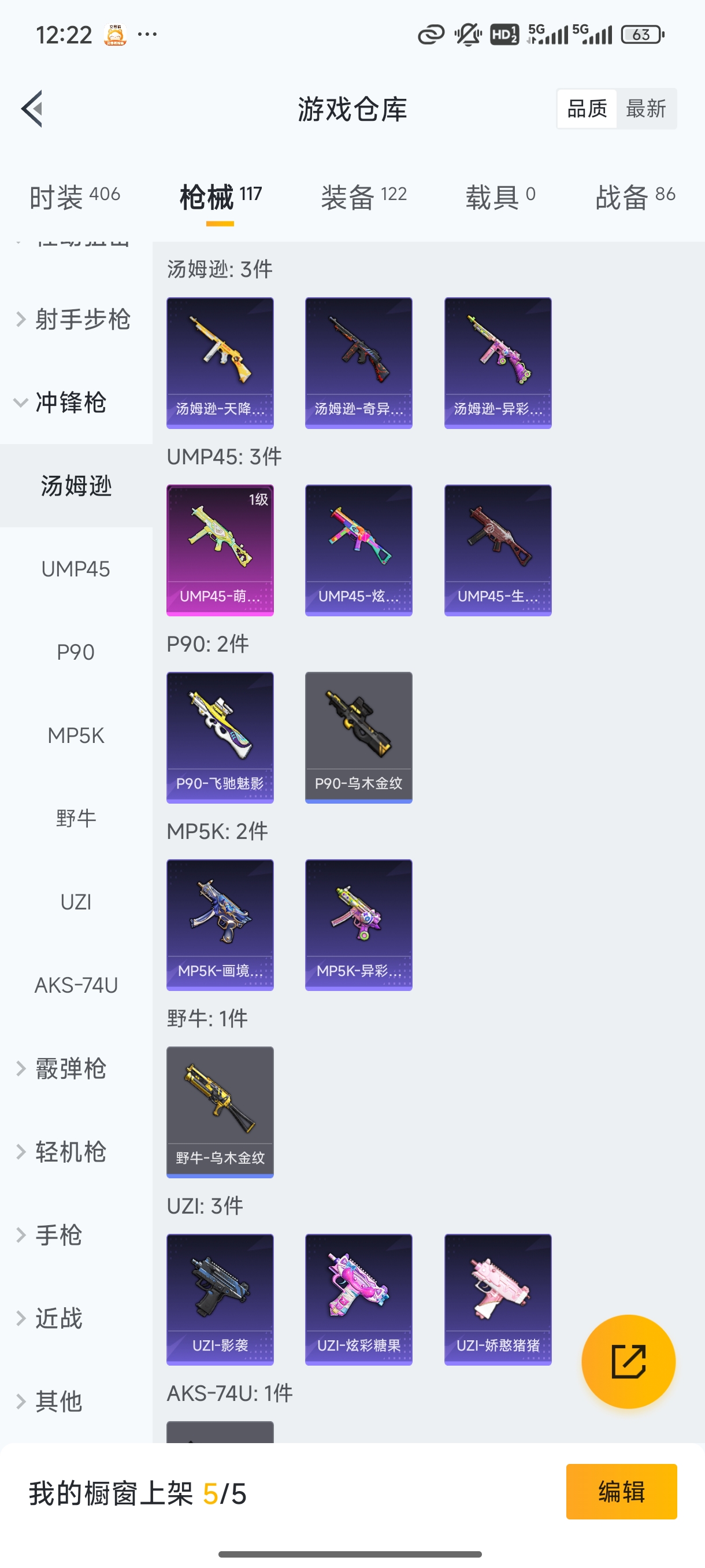The height and width of the screenshot is (1568, 705).
Task: Select the 品质 sorting option
Action: [x=587, y=109]
